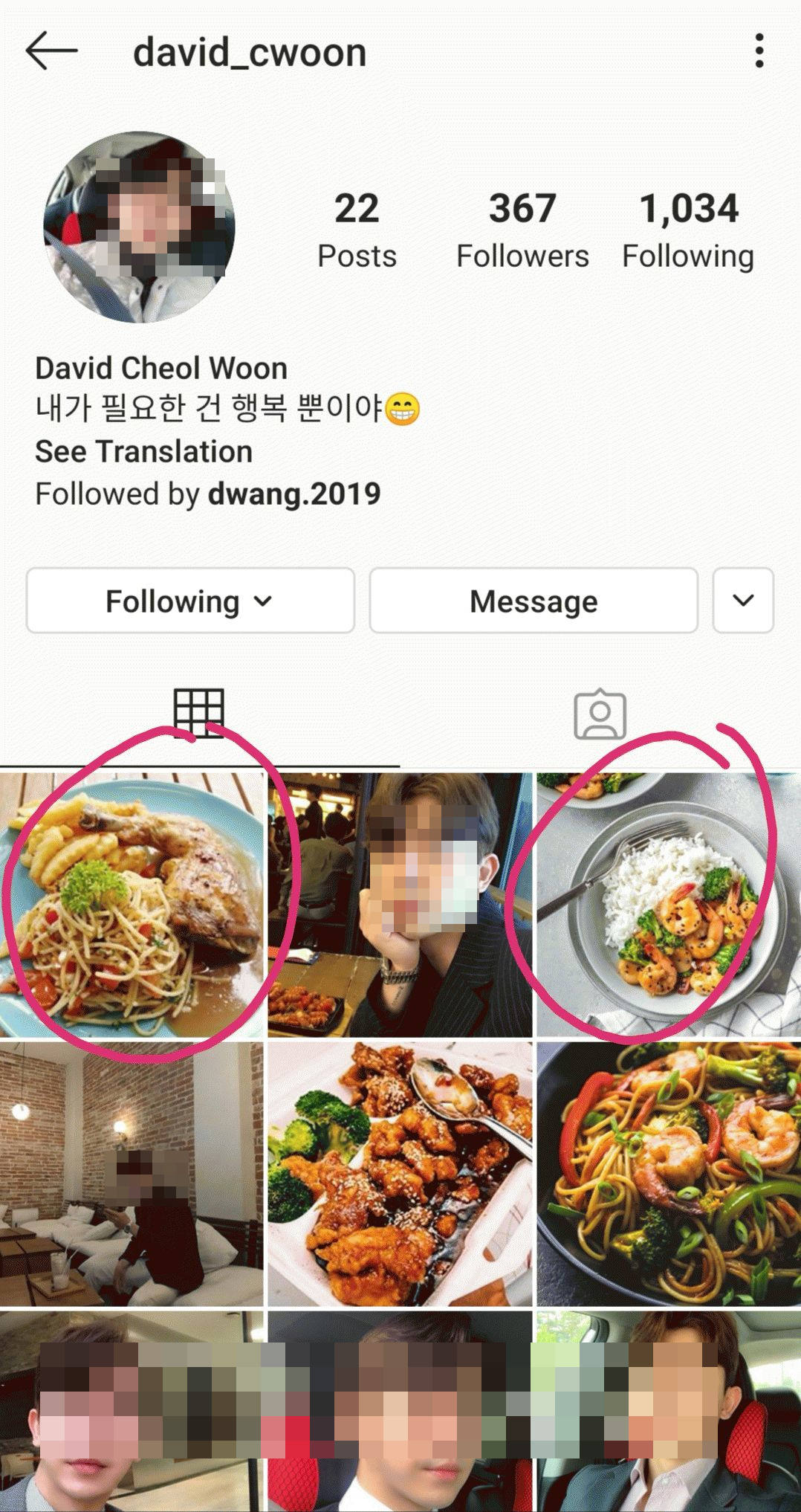Switch to the tagged photos tab

(600, 715)
